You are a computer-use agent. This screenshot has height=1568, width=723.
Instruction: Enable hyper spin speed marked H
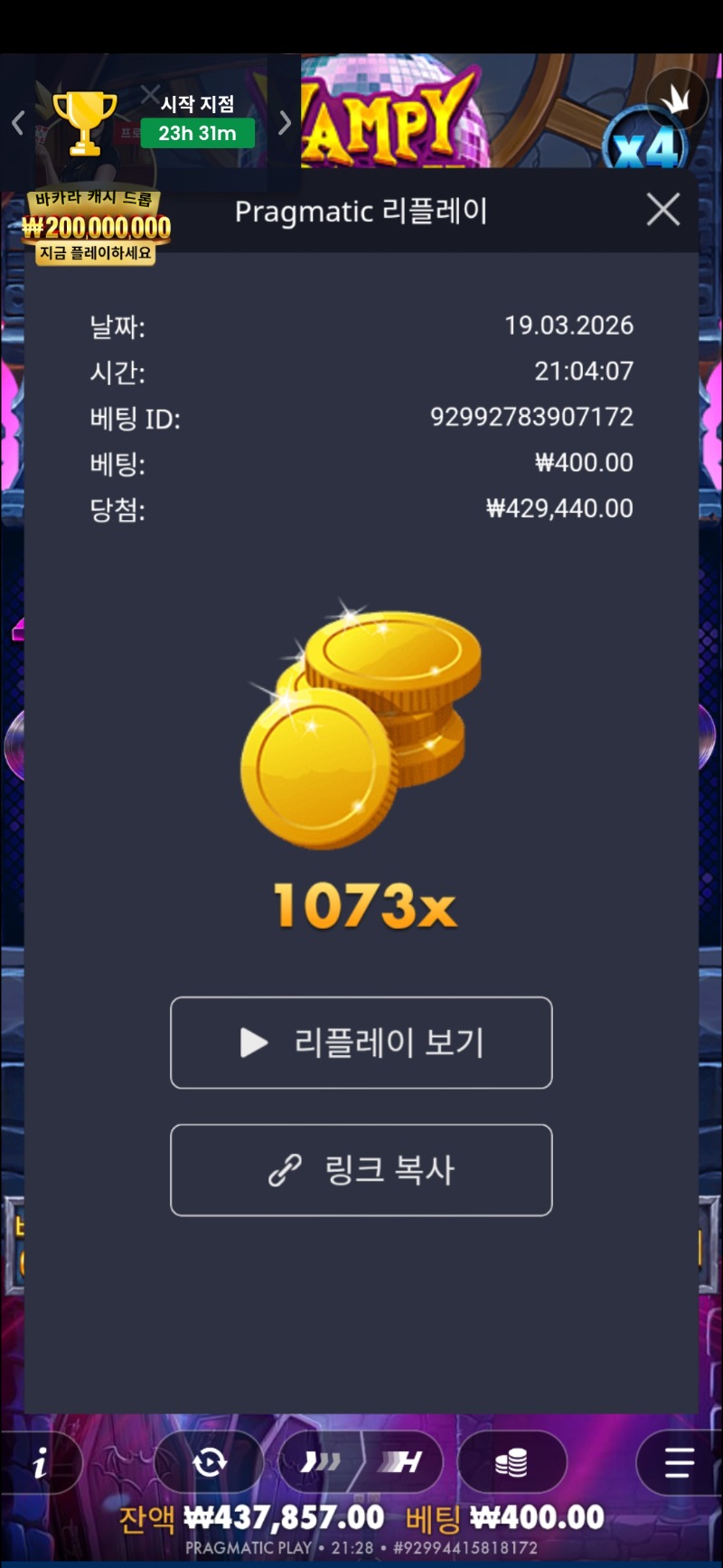coord(401,1462)
